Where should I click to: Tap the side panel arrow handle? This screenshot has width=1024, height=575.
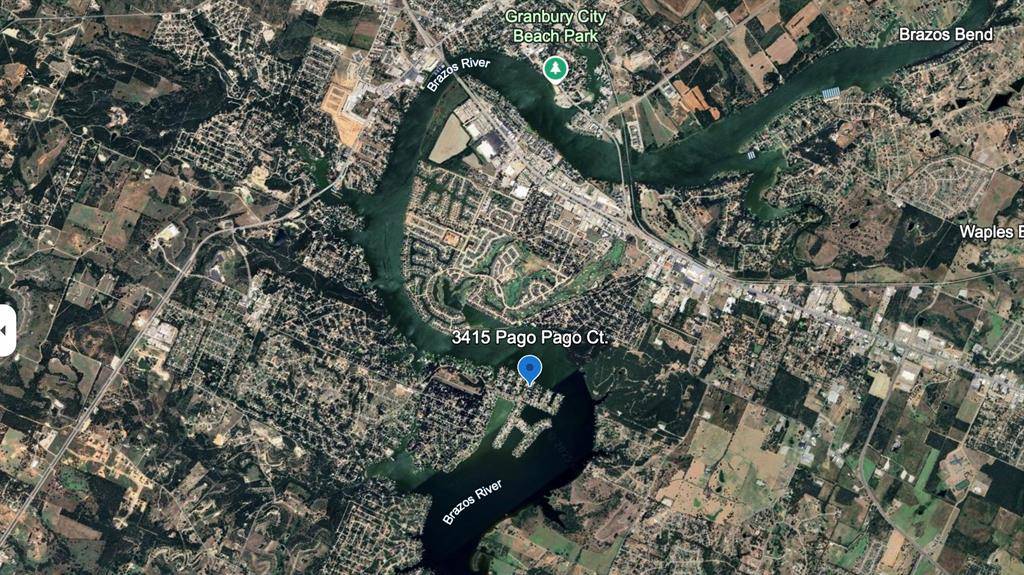[5, 328]
